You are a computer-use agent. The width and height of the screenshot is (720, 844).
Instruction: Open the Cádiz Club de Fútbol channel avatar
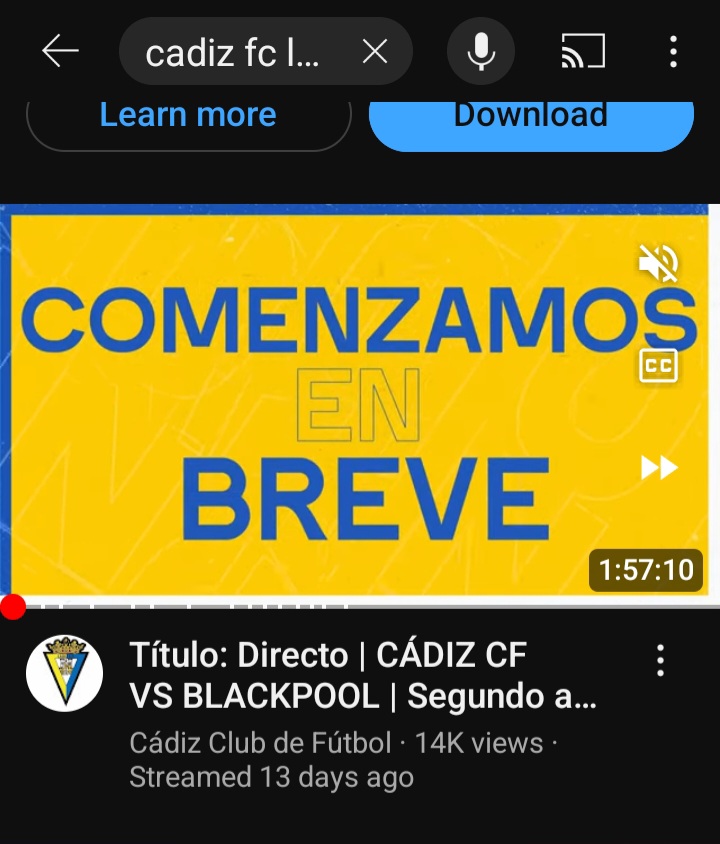point(64,672)
